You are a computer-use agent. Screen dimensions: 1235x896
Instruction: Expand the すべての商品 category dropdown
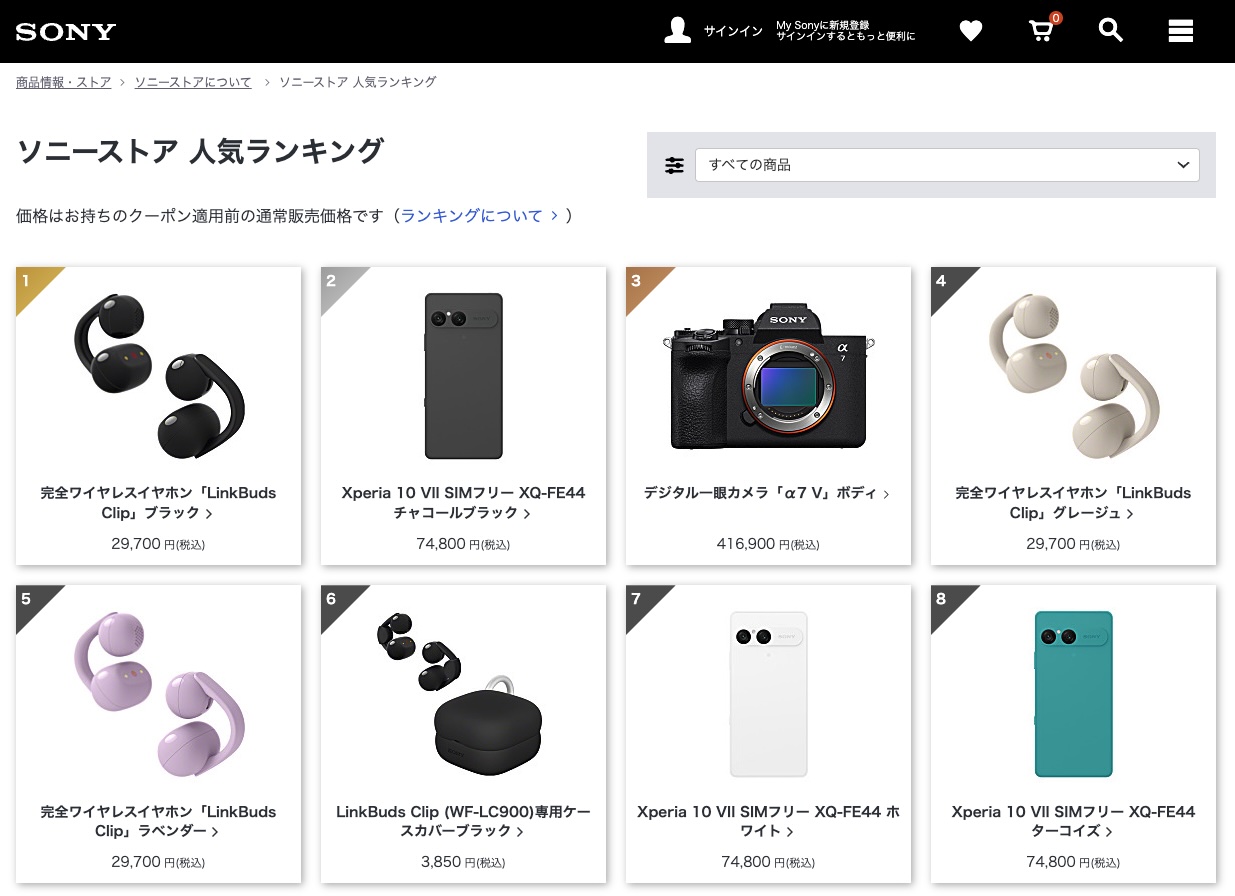point(946,165)
